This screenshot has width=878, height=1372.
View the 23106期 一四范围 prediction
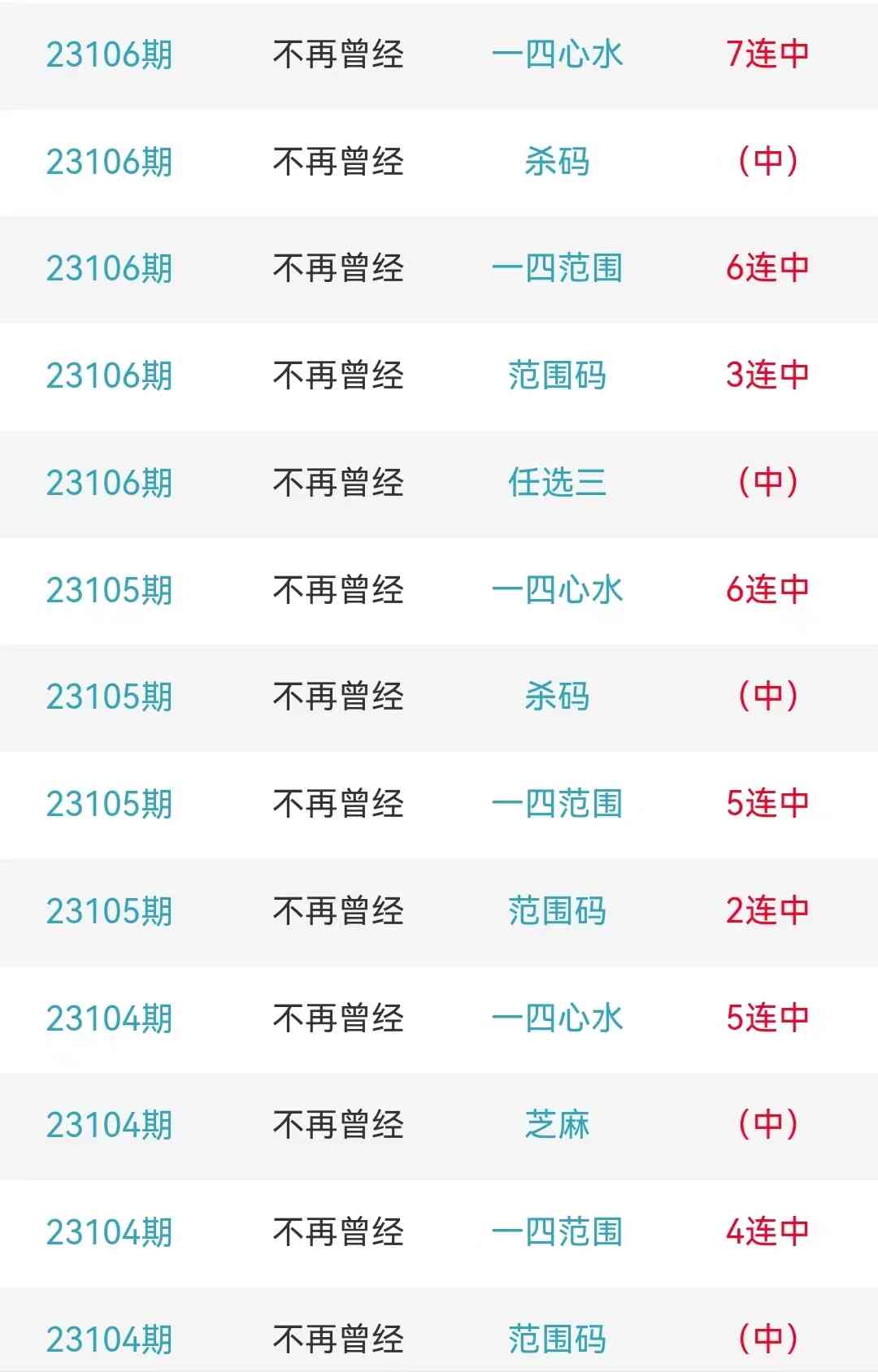(557, 268)
